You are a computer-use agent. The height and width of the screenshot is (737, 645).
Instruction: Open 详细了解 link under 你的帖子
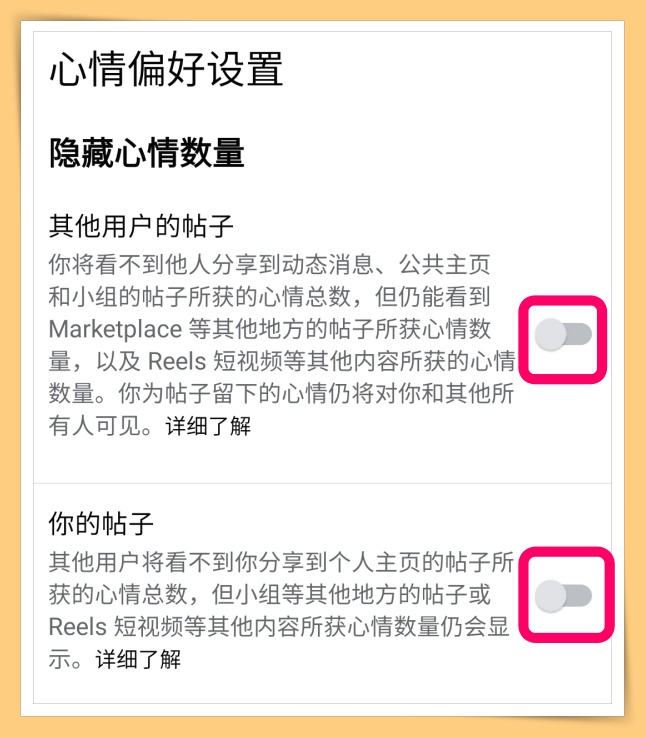(x=138, y=660)
